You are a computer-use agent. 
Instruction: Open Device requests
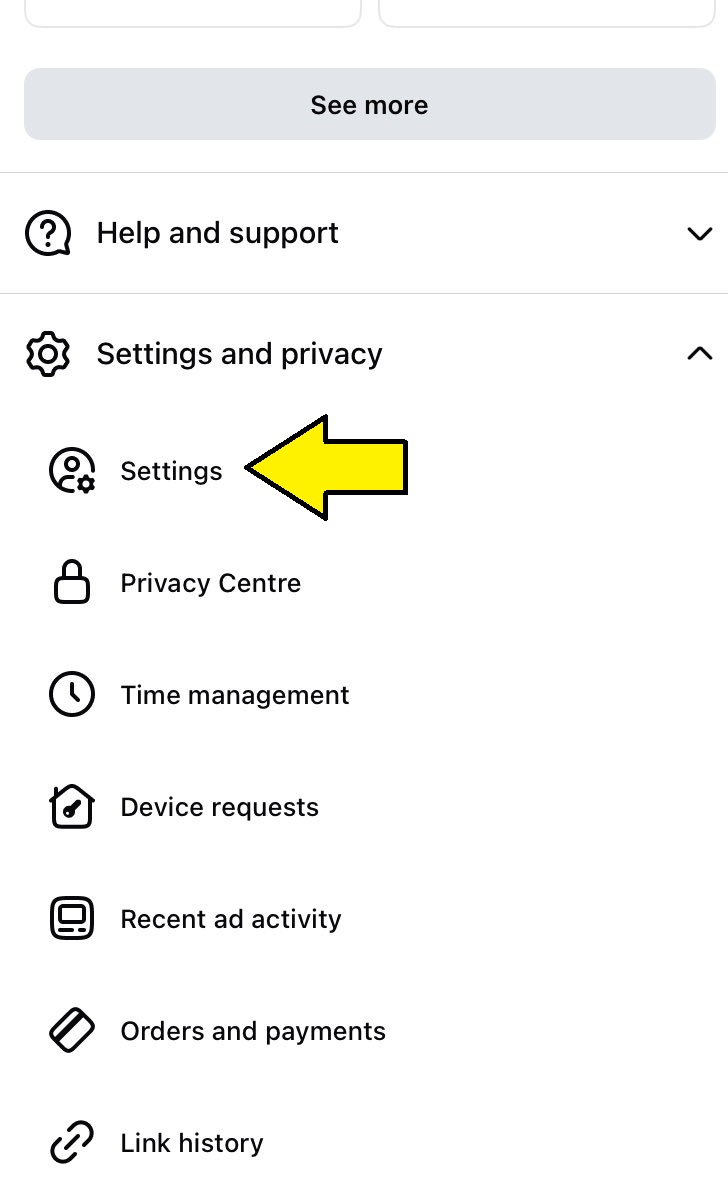[x=218, y=806]
